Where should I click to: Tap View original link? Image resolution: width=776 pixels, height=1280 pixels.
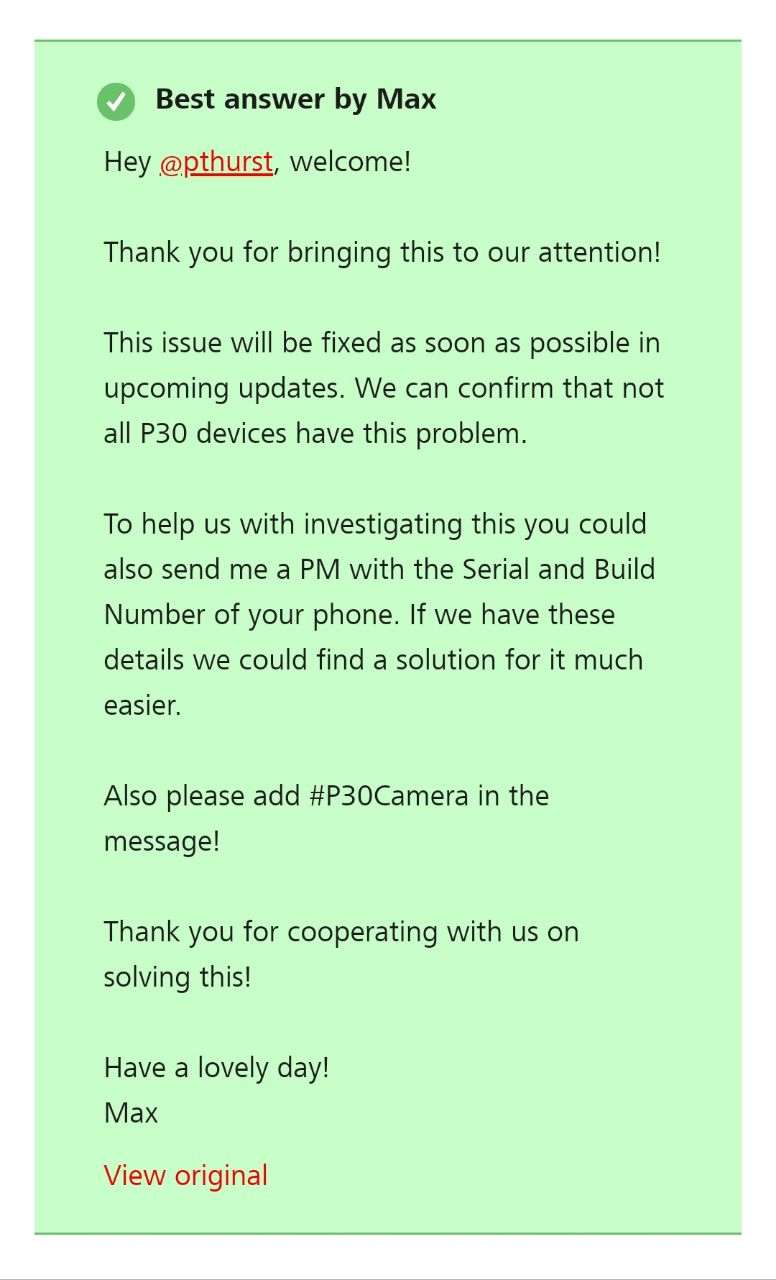click(186, 1175)
